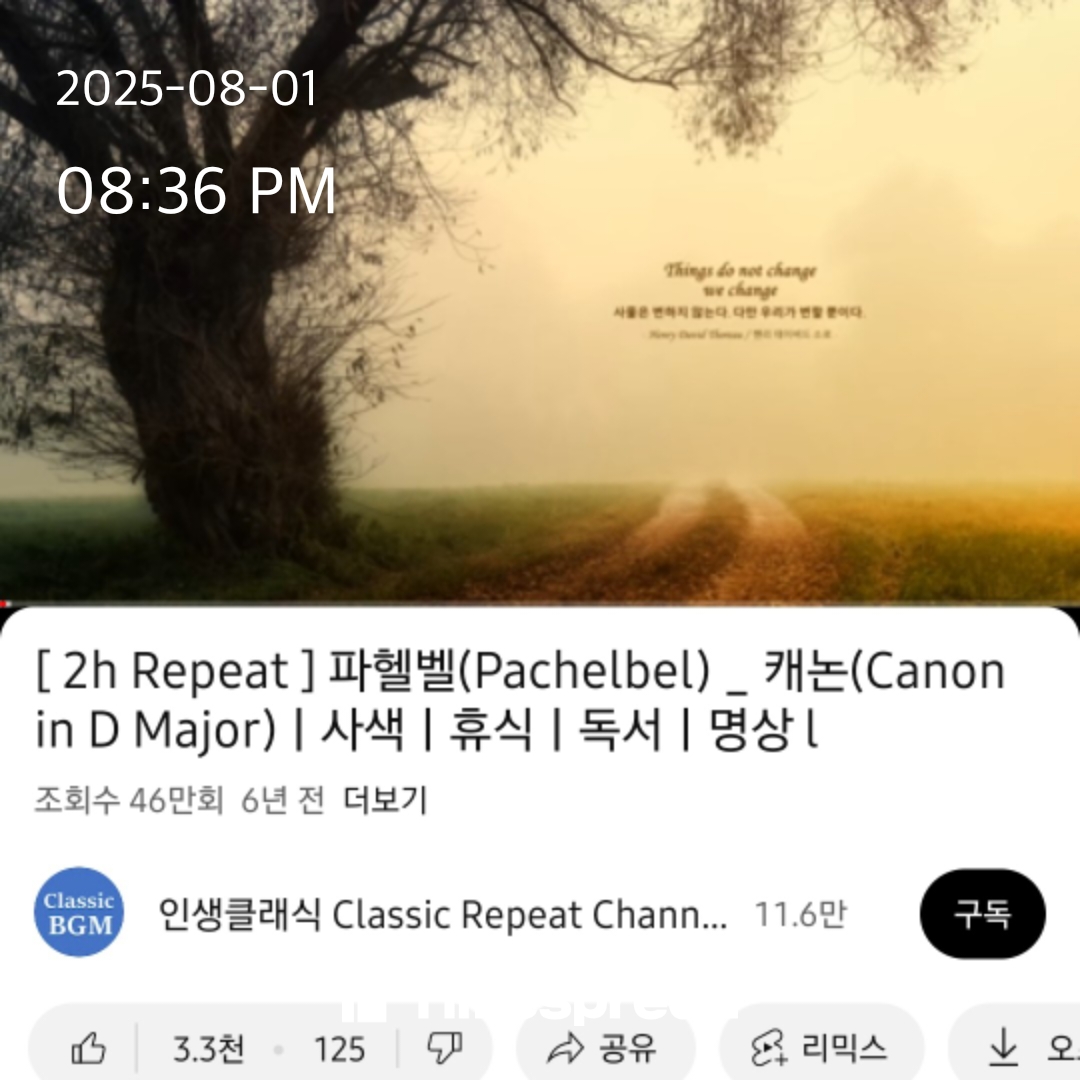Open the 리믹스 remix option
1080x1080 pixels.
tap(820, 1048)
